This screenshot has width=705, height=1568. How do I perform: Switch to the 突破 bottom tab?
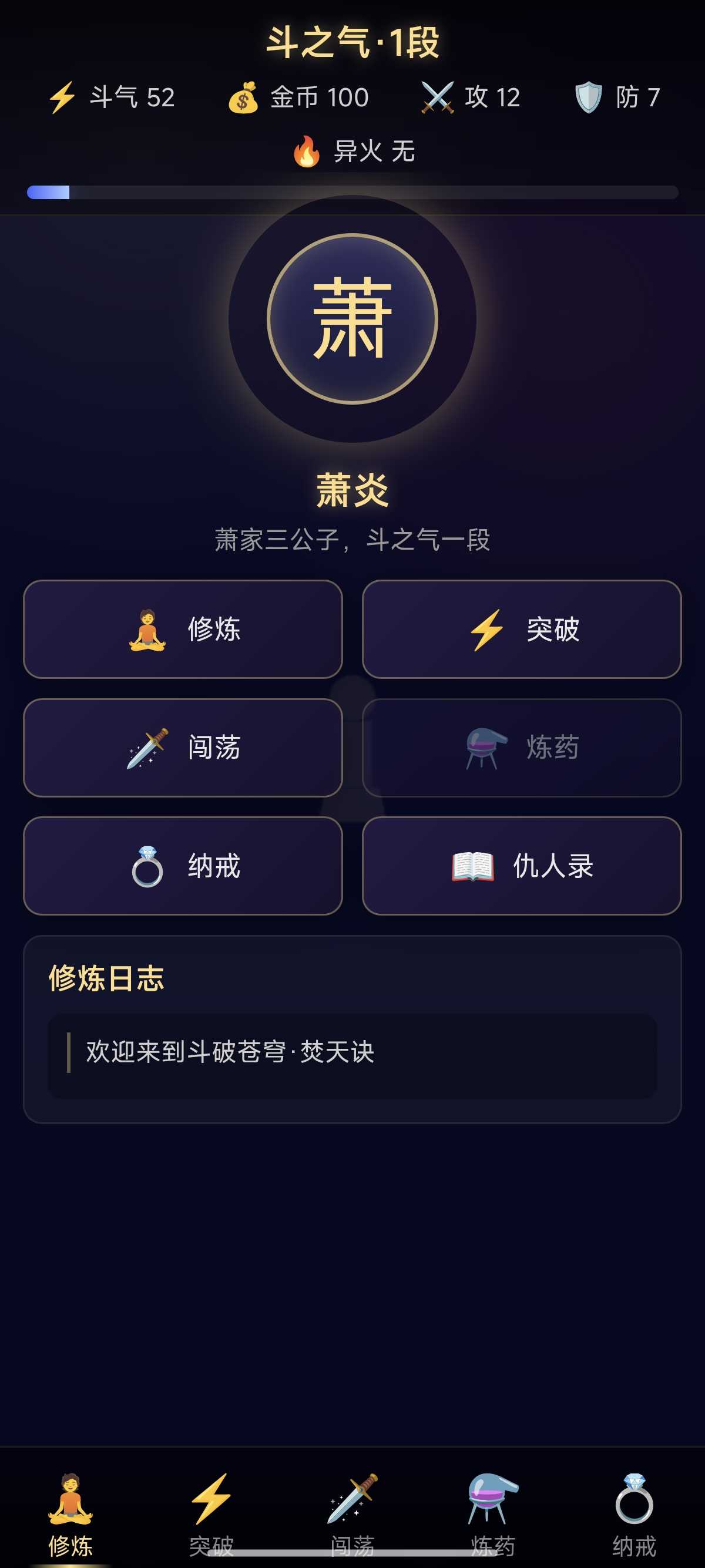pyautogui.click(x=211, y=1514)
